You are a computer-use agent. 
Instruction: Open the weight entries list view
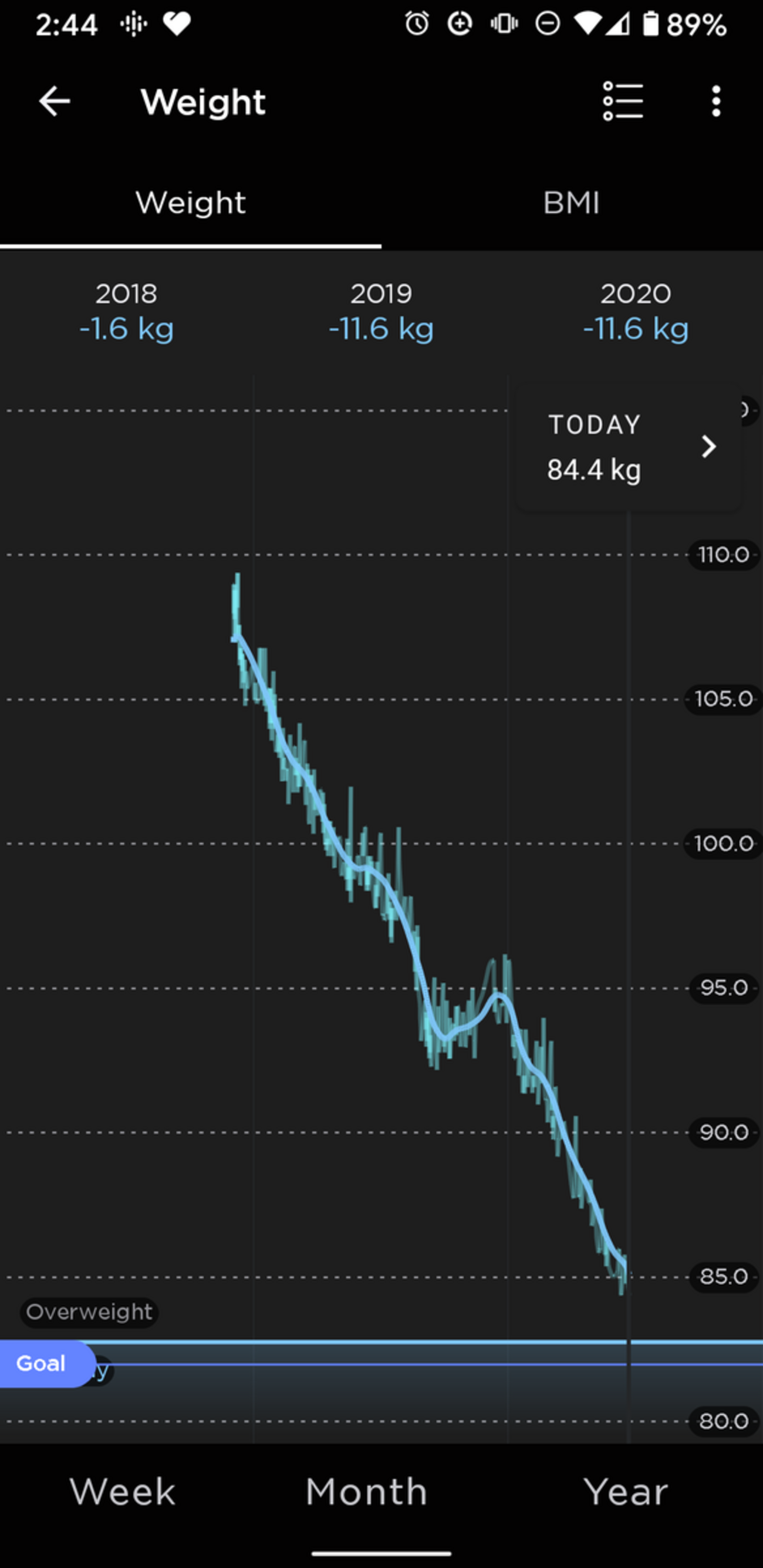(623, 101)
